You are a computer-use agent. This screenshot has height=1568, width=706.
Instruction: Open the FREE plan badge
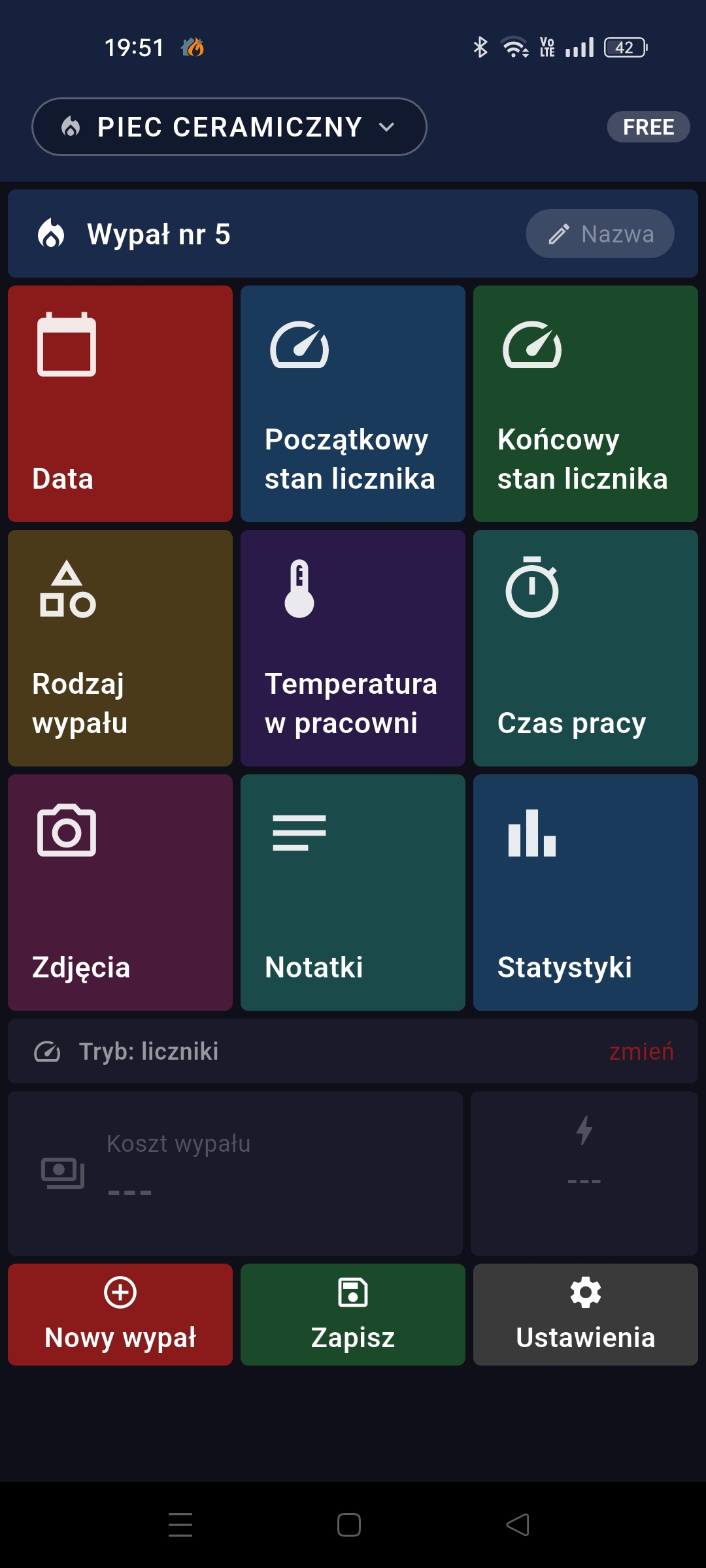pyautogui.click(x=648, y=127)
